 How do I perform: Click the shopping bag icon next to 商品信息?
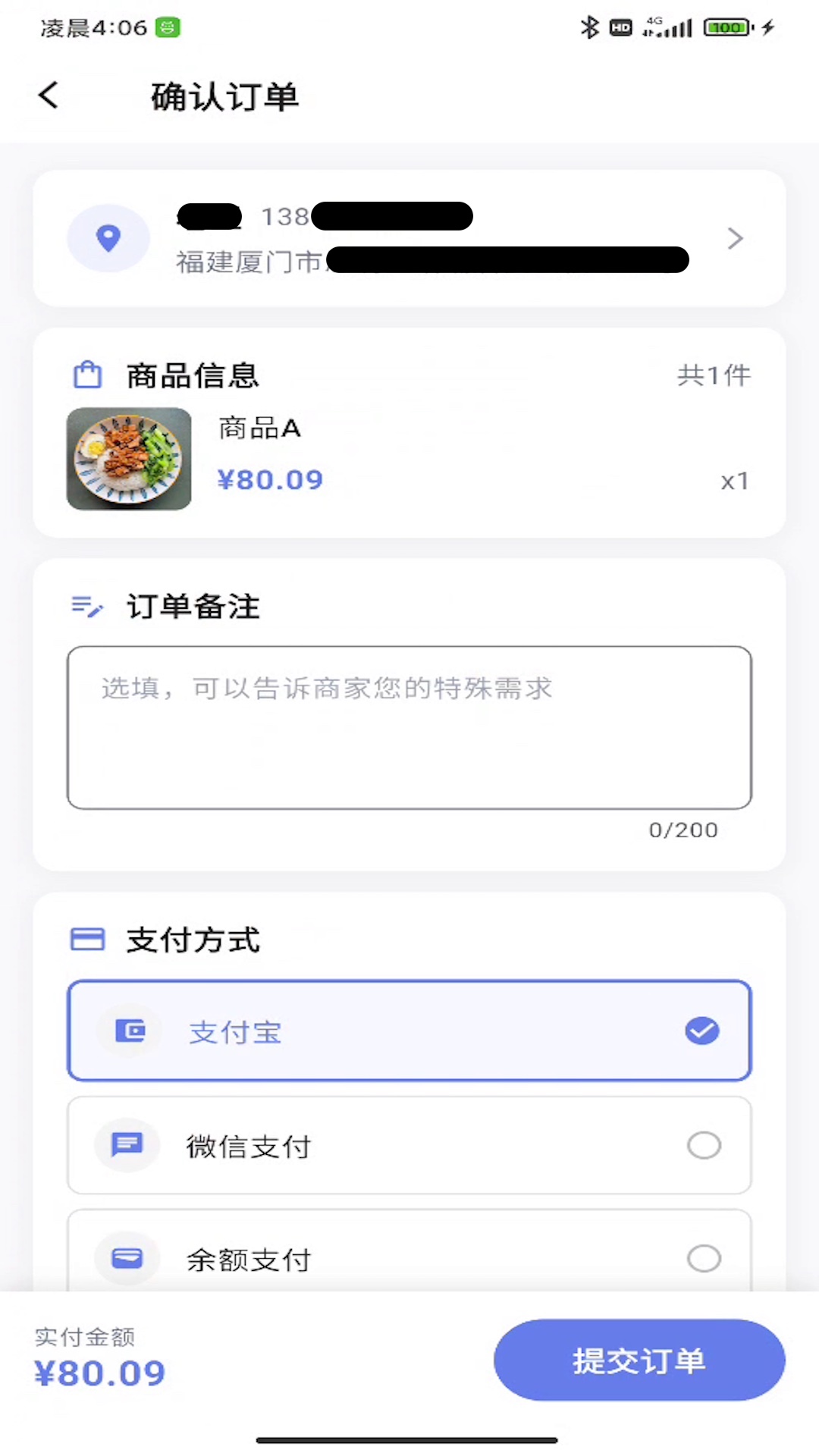tap(87, 375)
